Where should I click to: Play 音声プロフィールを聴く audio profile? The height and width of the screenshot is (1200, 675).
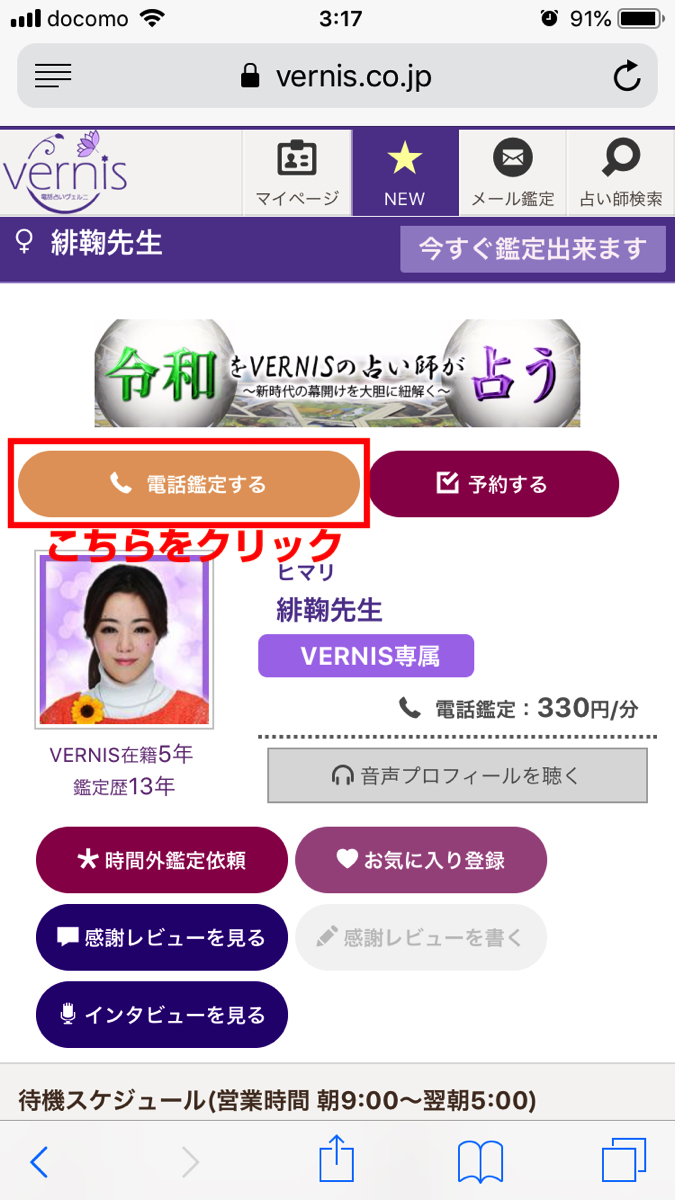(x=457, y=775)
